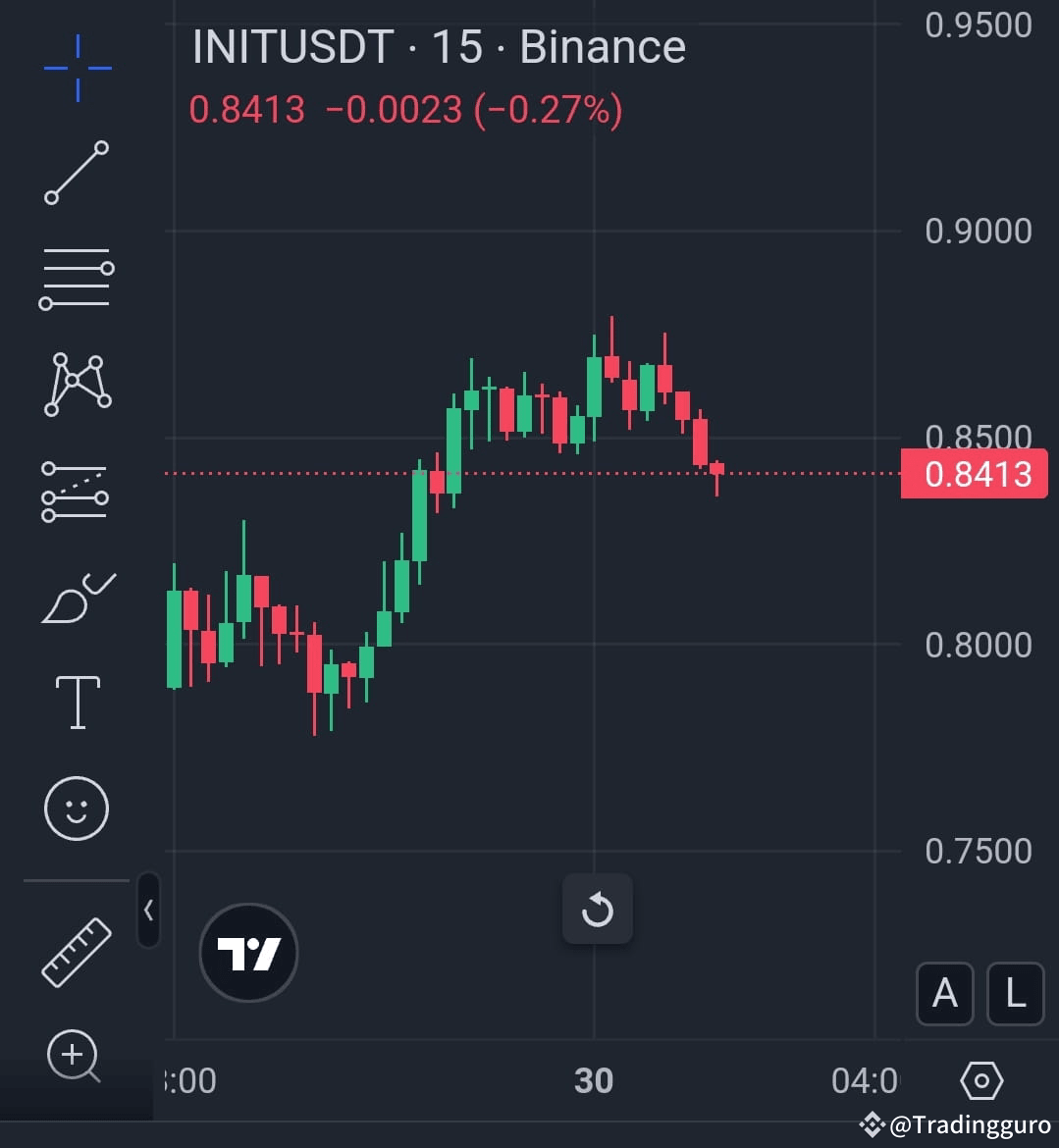1059x1148 pixels.
Task: Click the 0.8413 price label on axis
Action: 975,474
